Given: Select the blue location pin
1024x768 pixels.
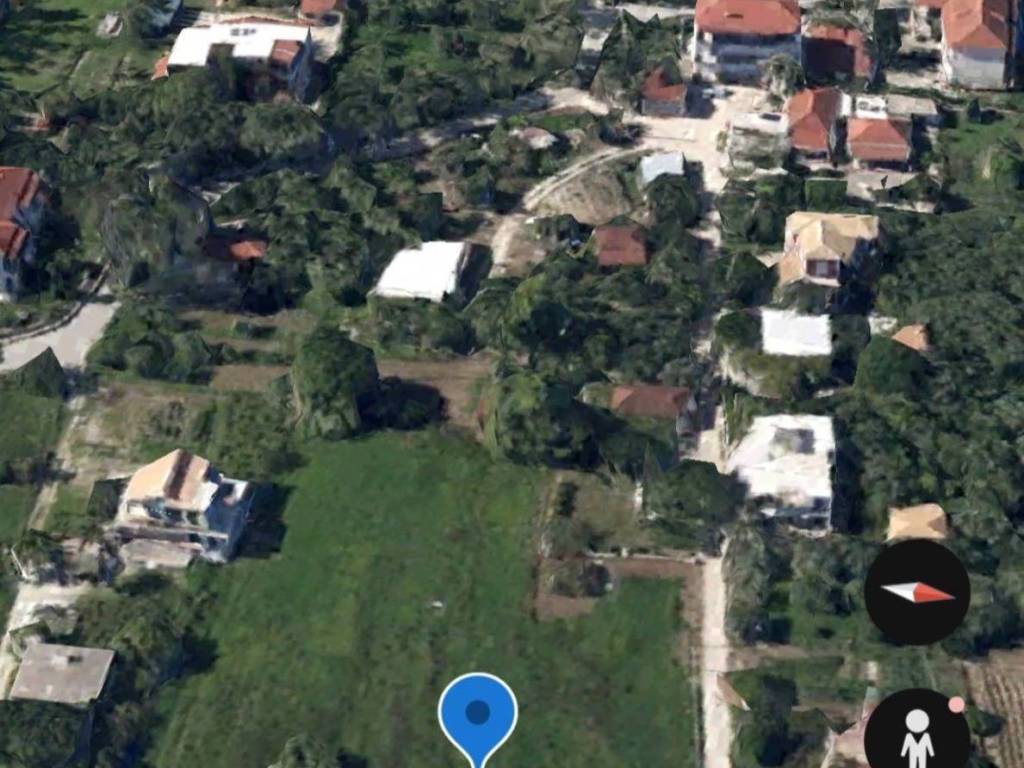Looking at the screenshot, I should tap(478, 714).
